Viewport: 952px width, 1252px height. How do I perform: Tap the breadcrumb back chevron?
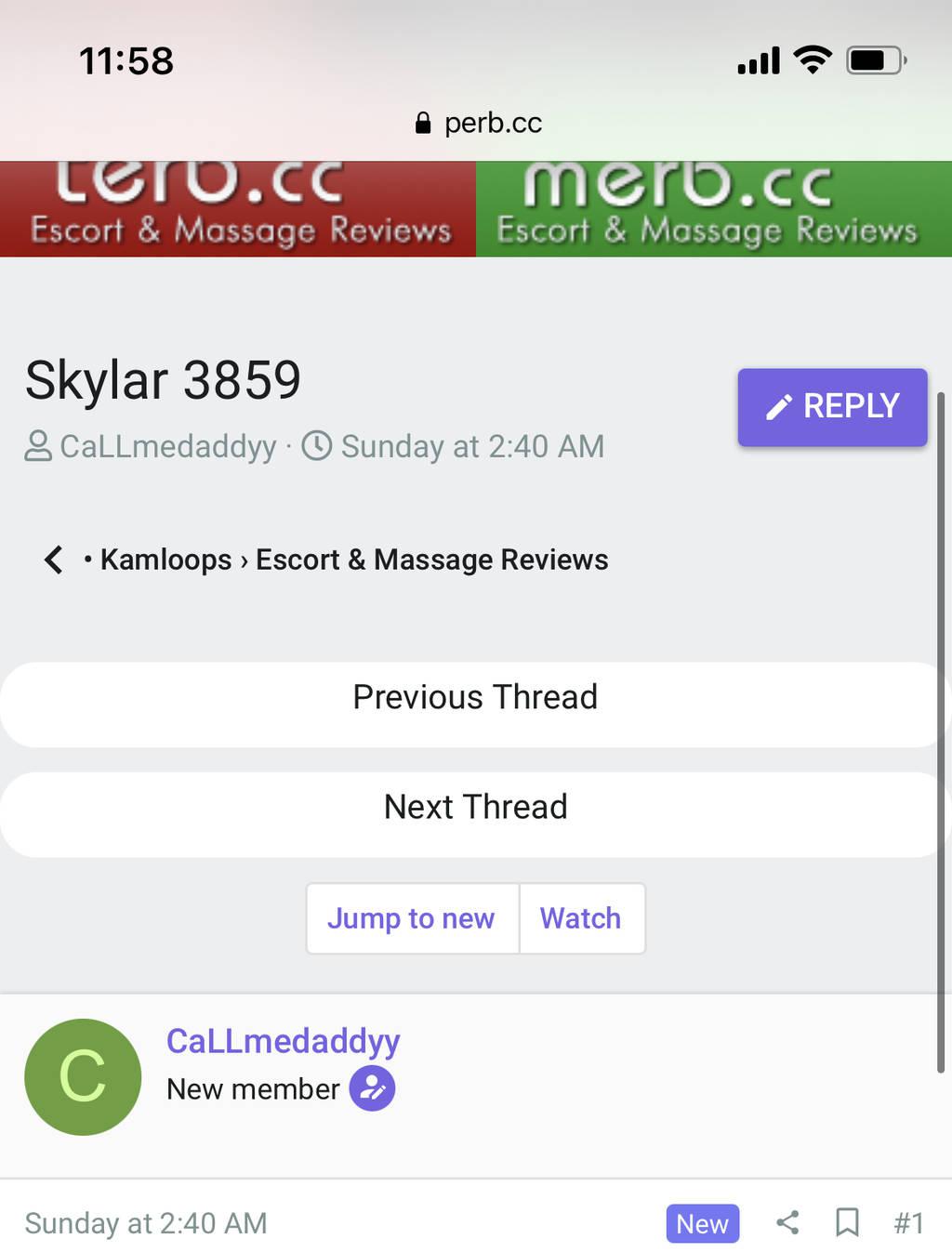(54, 560)
